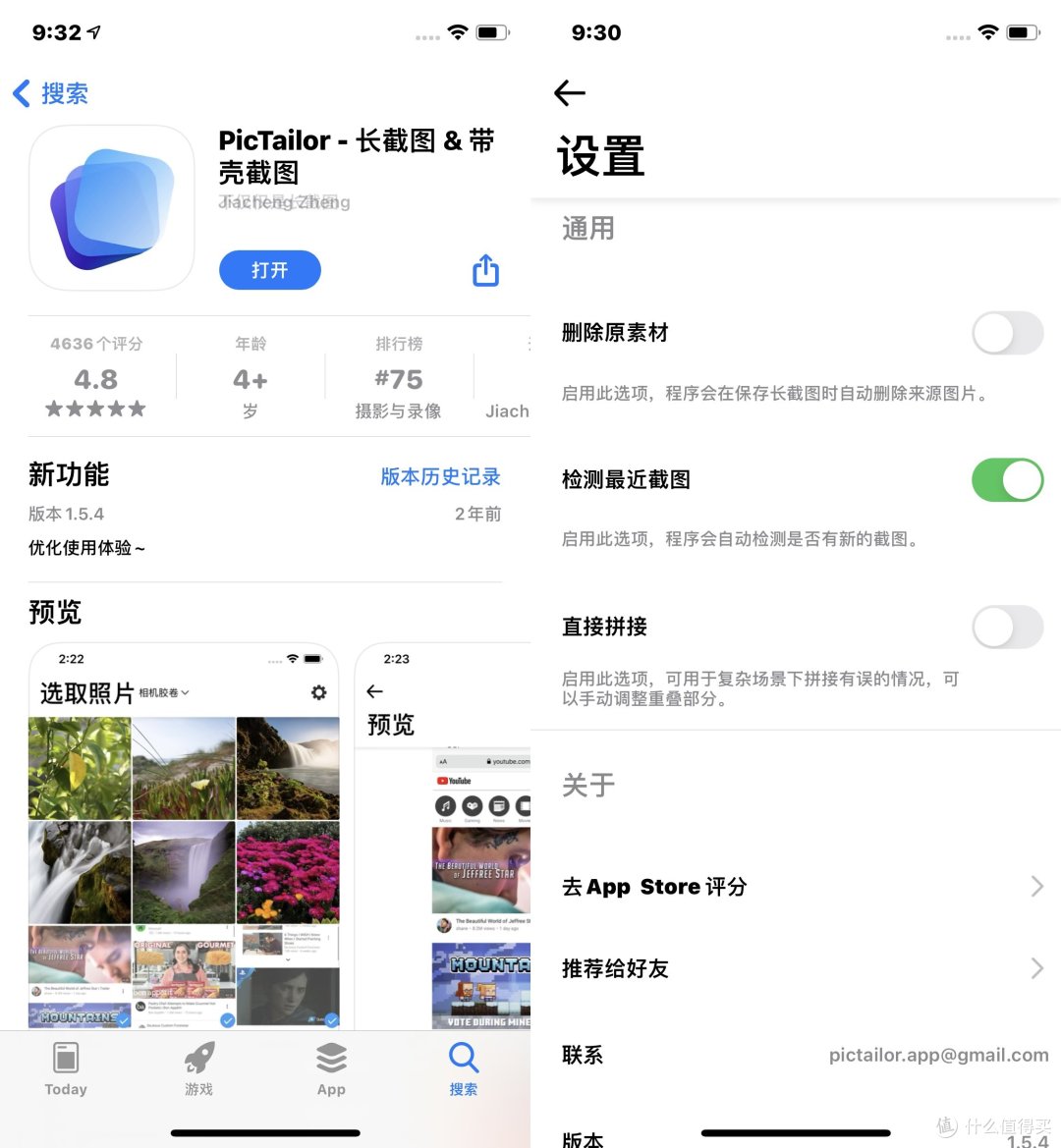The height and width of the screenshot is (1148, 1061).
Task: Switch to the Today tab
Action: tap(66, 1069)
